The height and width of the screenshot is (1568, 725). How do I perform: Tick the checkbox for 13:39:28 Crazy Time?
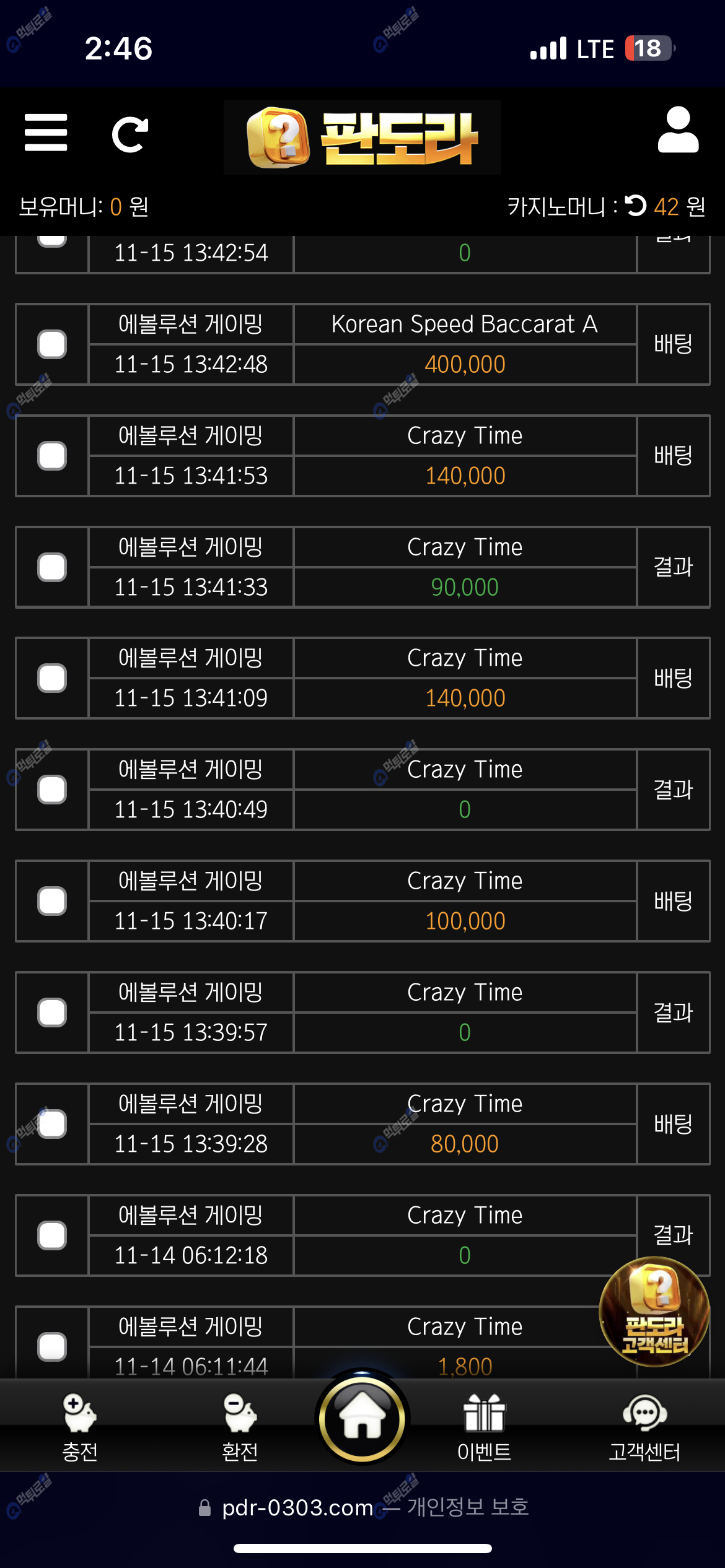click(52, 1124)
